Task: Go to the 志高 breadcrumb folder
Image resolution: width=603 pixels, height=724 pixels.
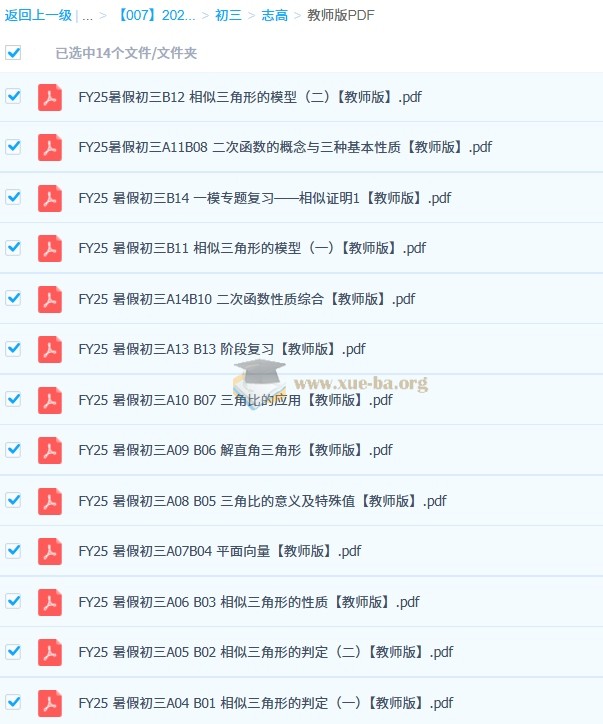Action: point(277,15)
